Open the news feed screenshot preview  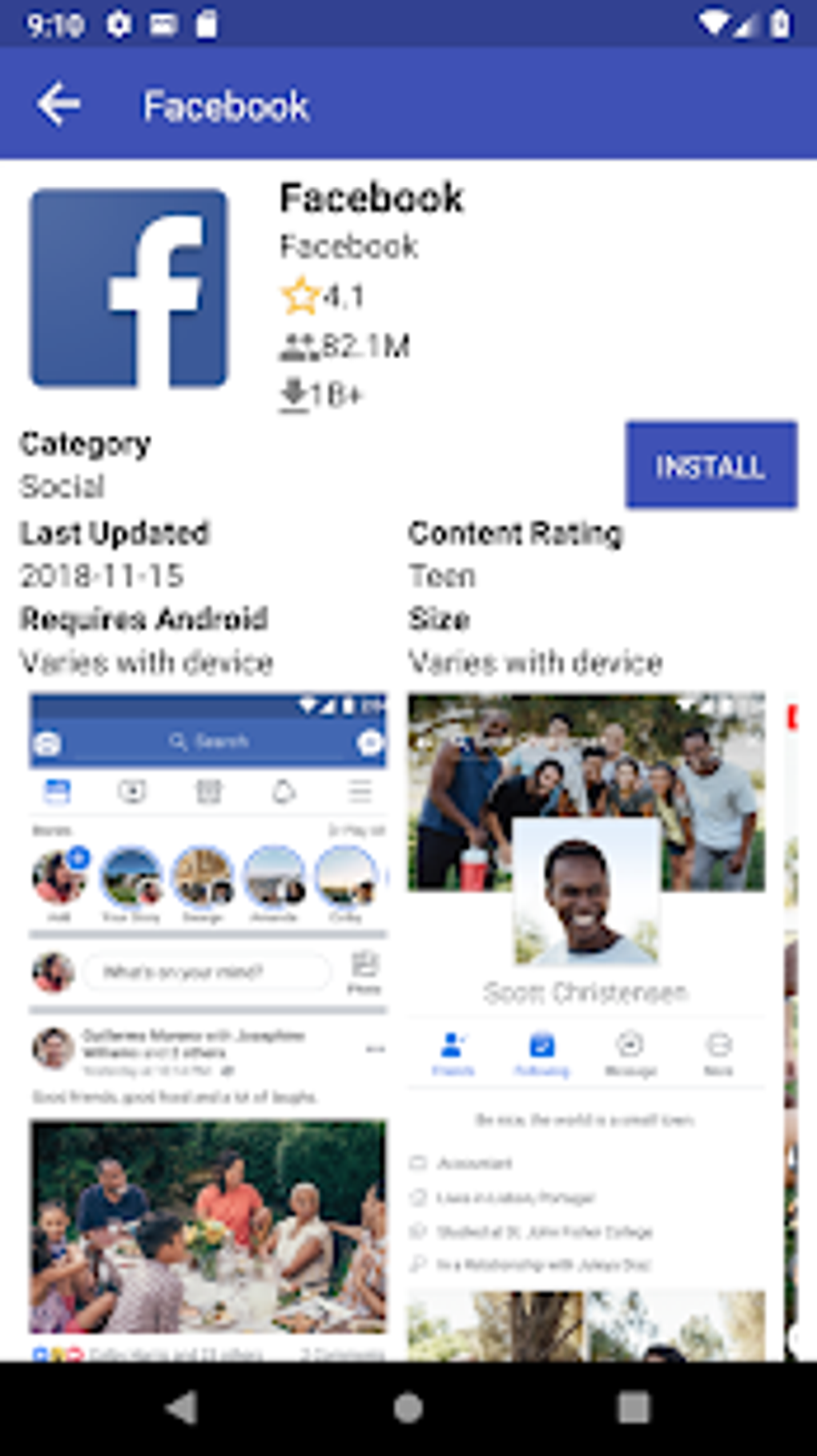tap(208, 1026)
